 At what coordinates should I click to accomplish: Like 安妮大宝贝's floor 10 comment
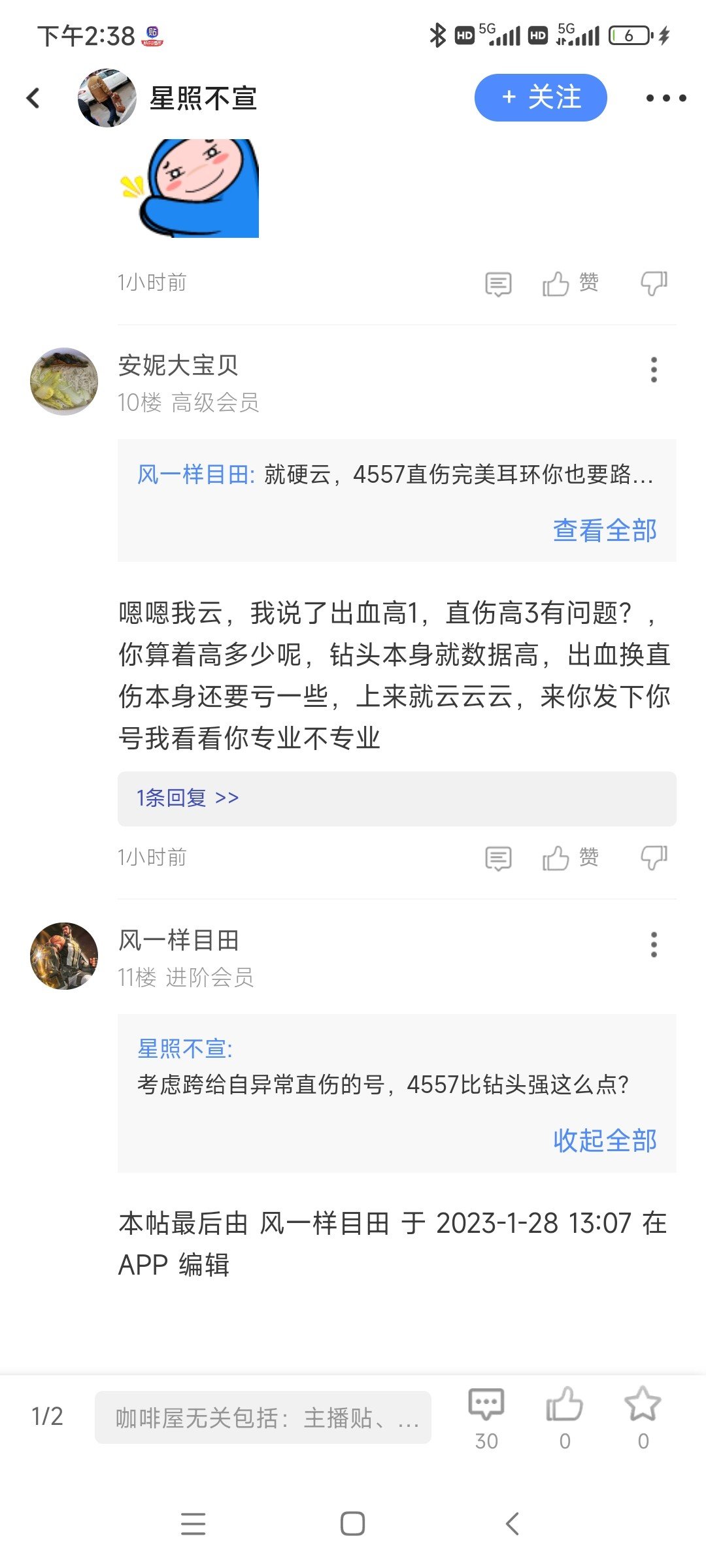click(x=570, y=858)
